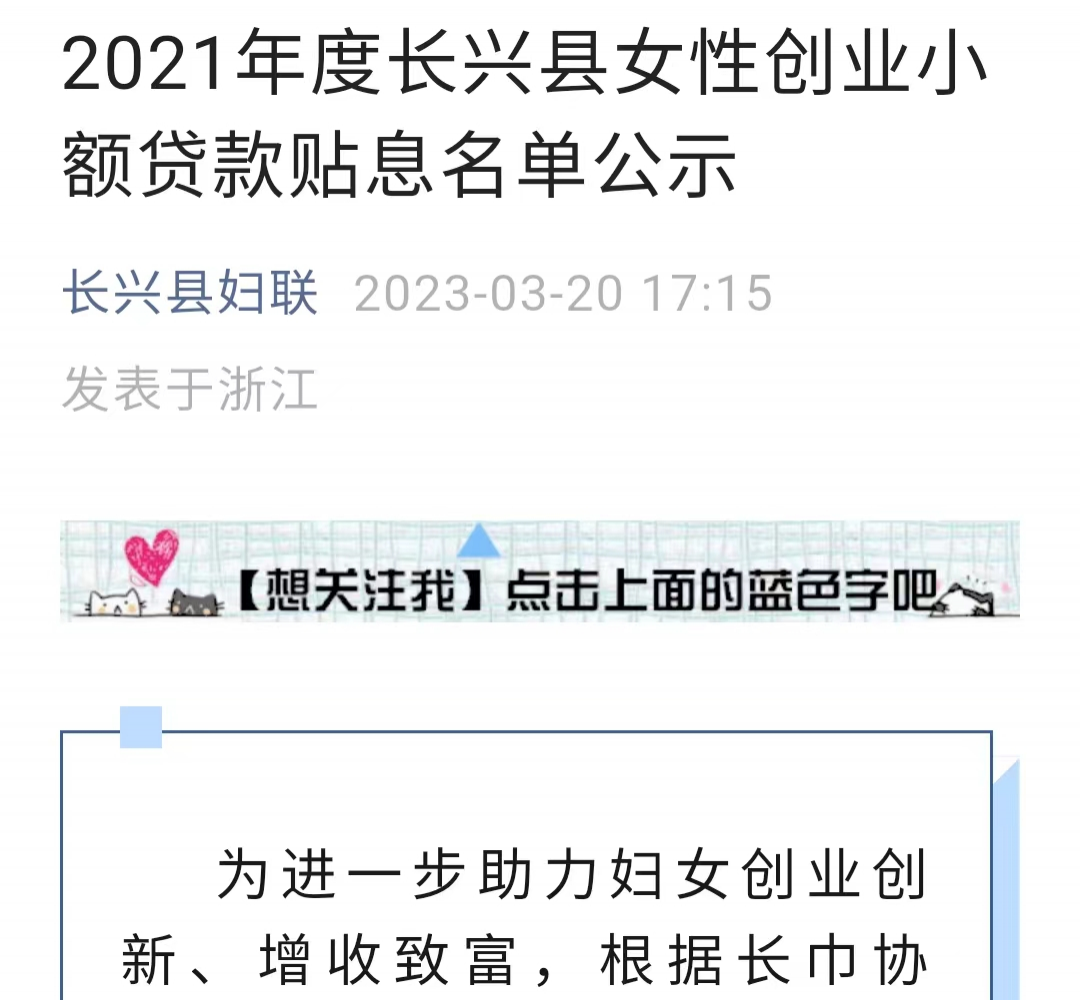
Task: Open the 长兴县妇联 account link
Action: tap(190, 295)
